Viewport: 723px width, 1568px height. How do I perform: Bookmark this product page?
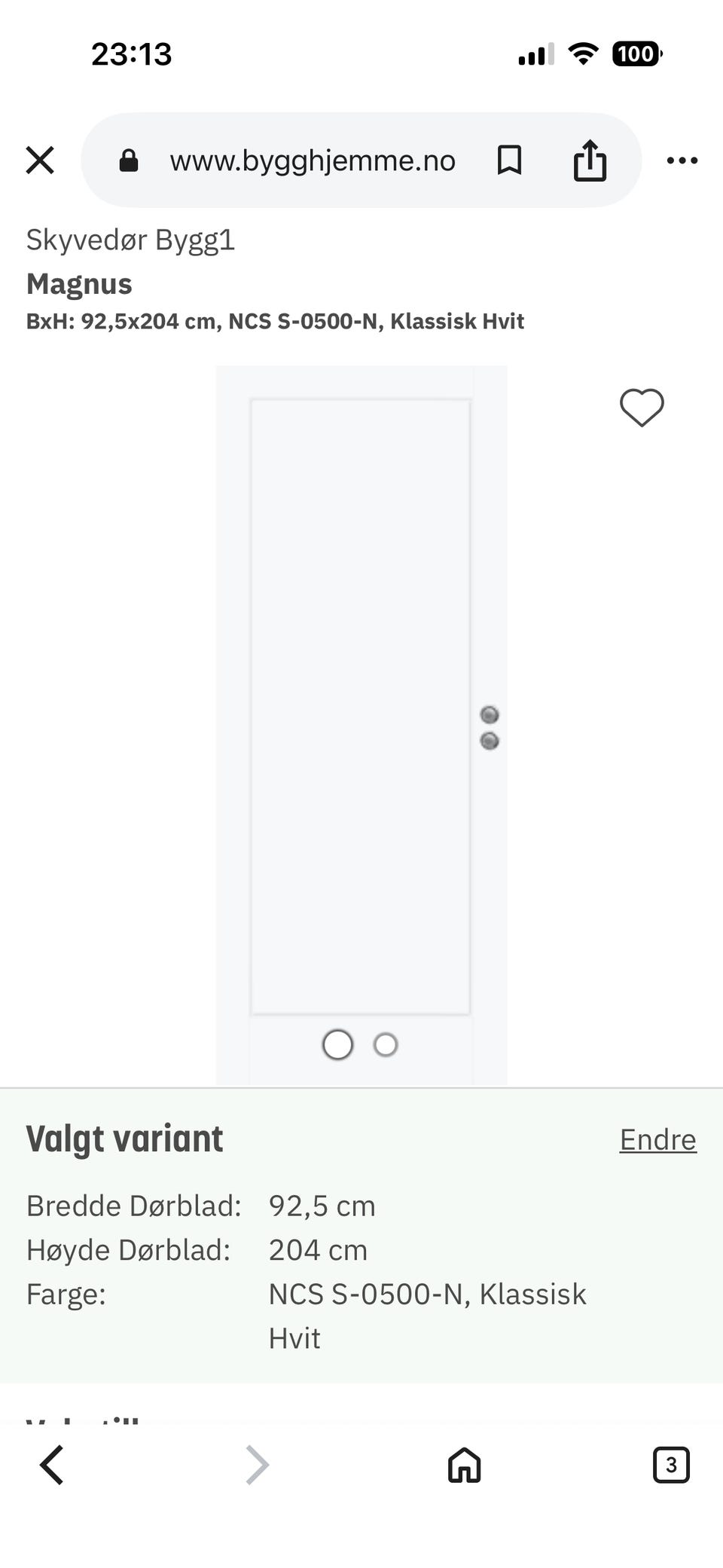509,160
